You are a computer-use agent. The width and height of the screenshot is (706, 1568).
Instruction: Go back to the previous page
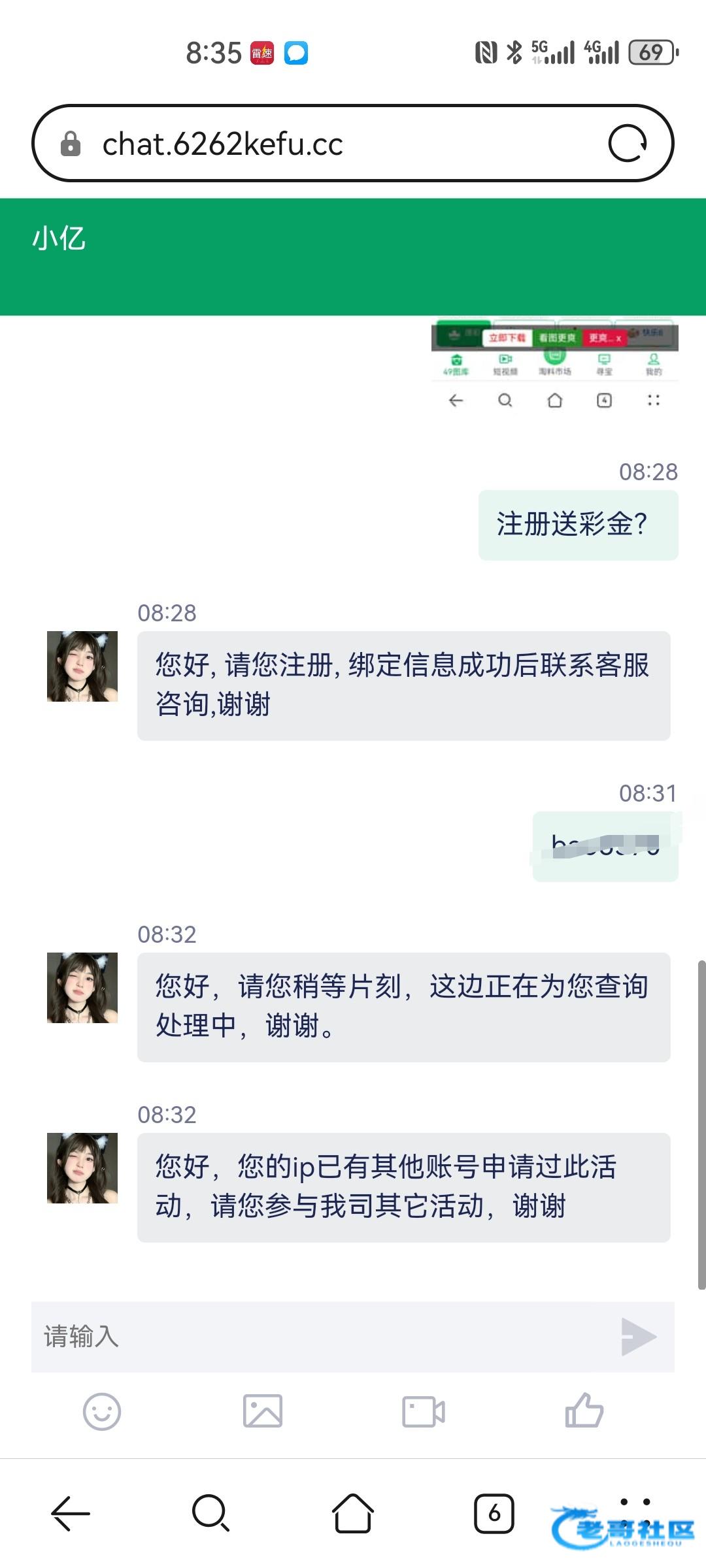[x=71, y=1513]
